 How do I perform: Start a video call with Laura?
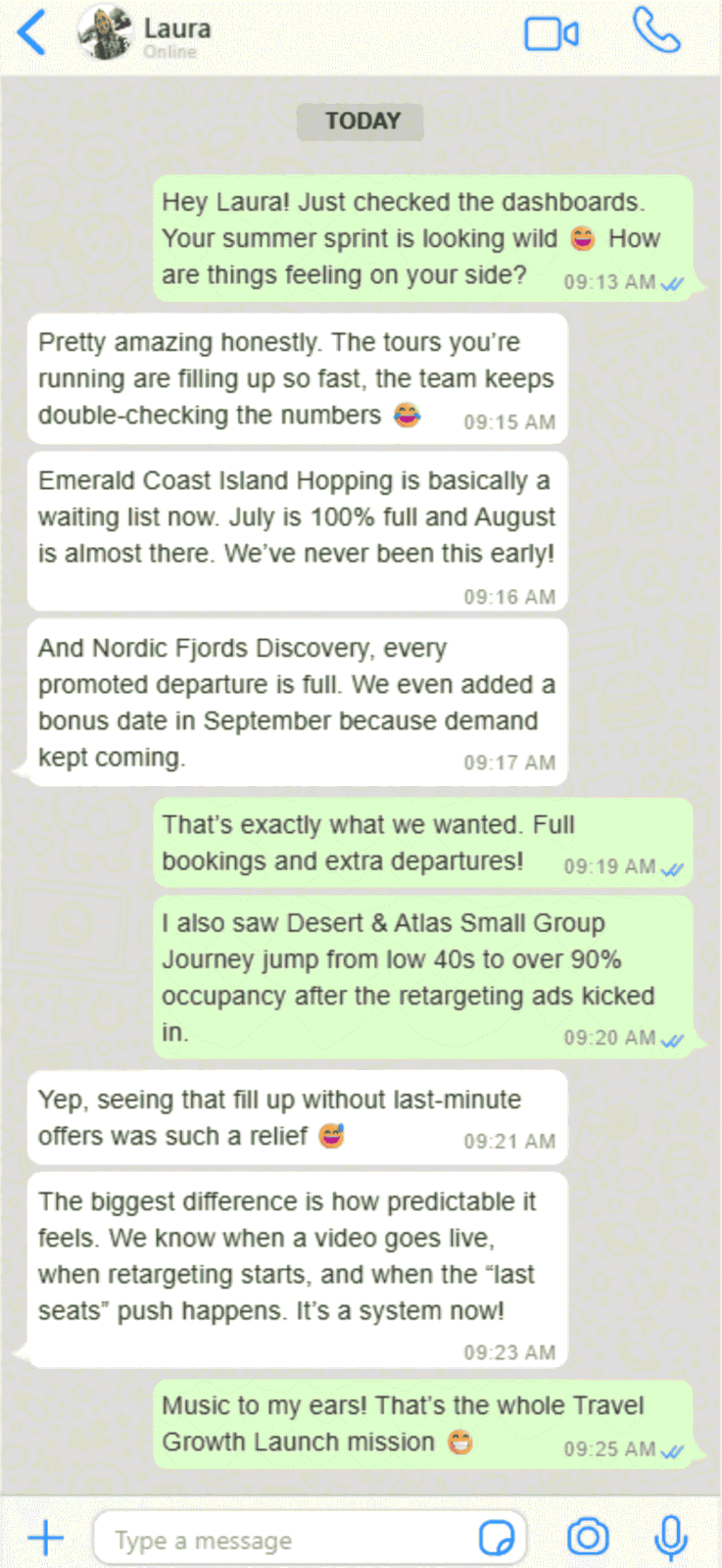click(552, 33)
